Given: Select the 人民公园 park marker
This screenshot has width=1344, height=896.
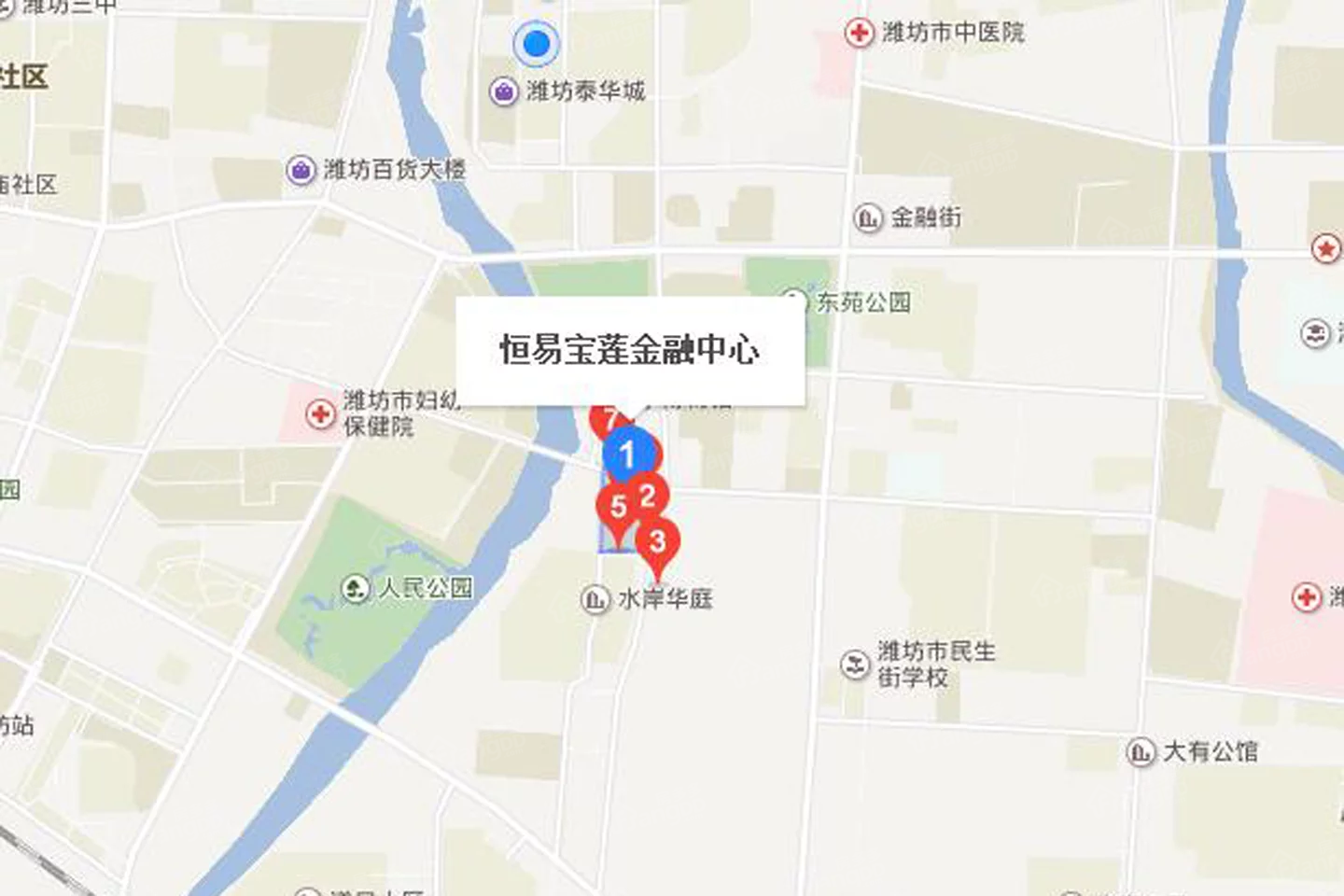Looking at the screenshot, I should pyautogui.click(x=355, y=589).
